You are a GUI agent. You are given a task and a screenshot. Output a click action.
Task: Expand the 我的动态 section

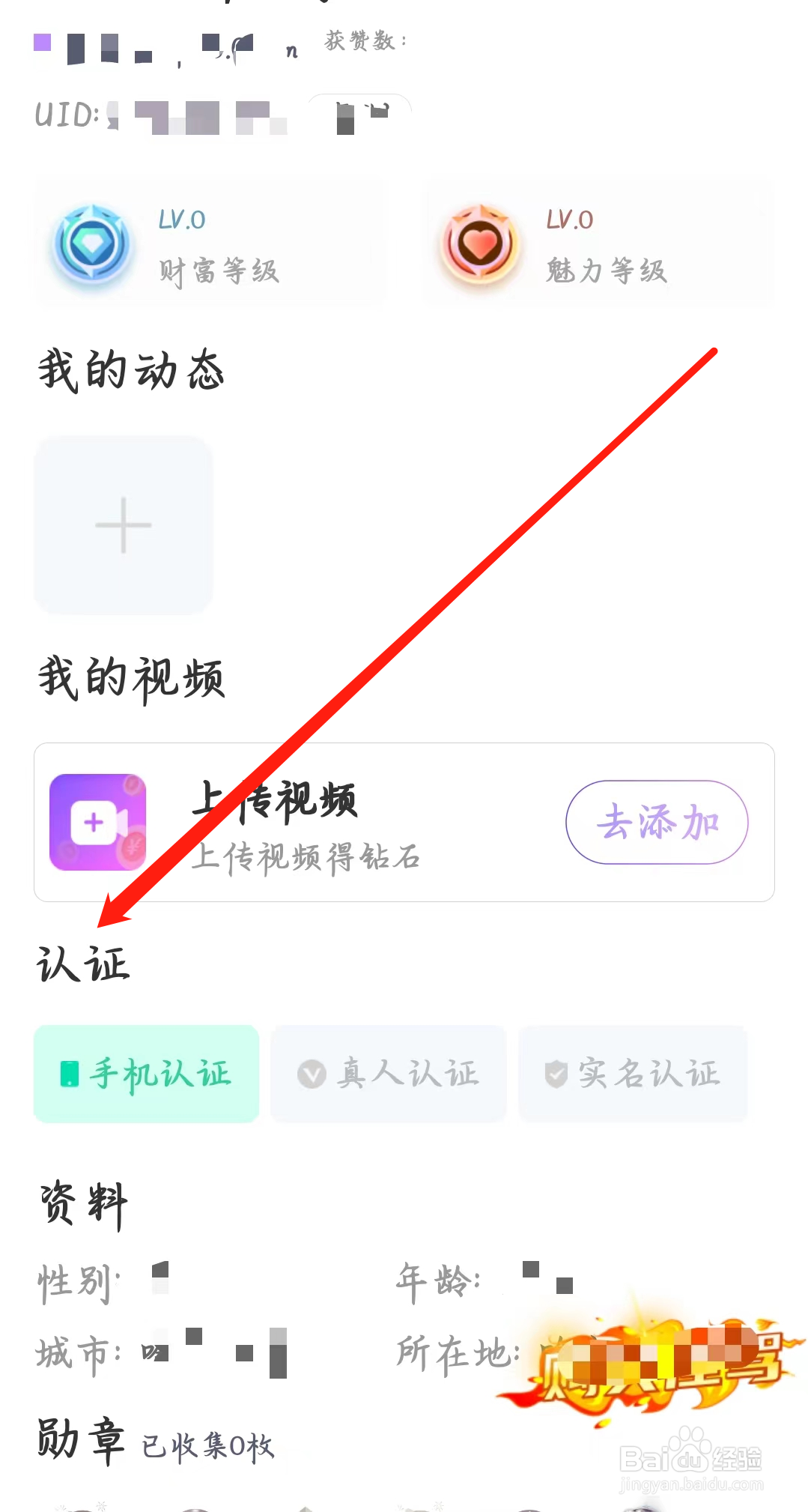130,370
